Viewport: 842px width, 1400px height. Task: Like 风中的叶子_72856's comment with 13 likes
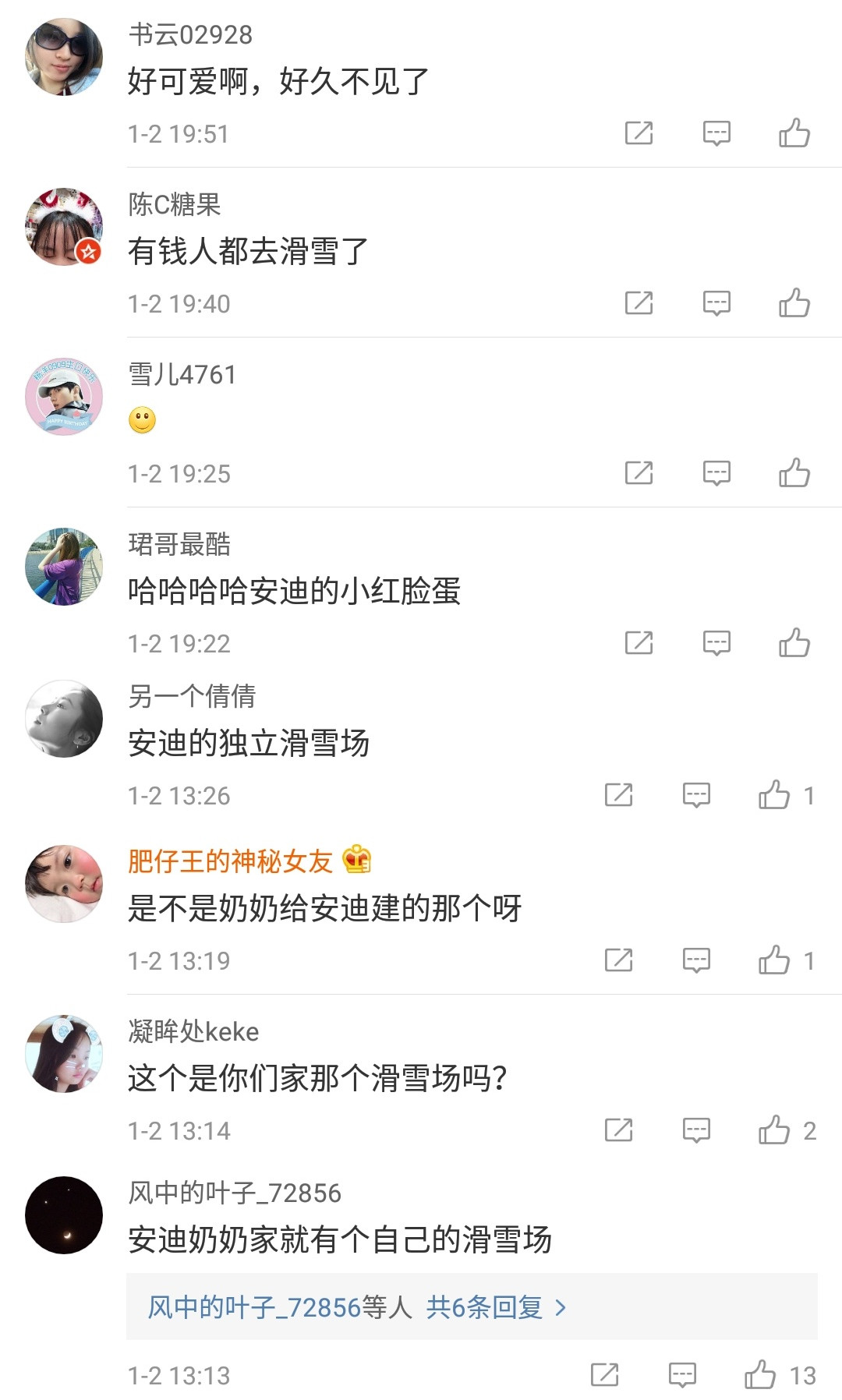pos(760,1375)
